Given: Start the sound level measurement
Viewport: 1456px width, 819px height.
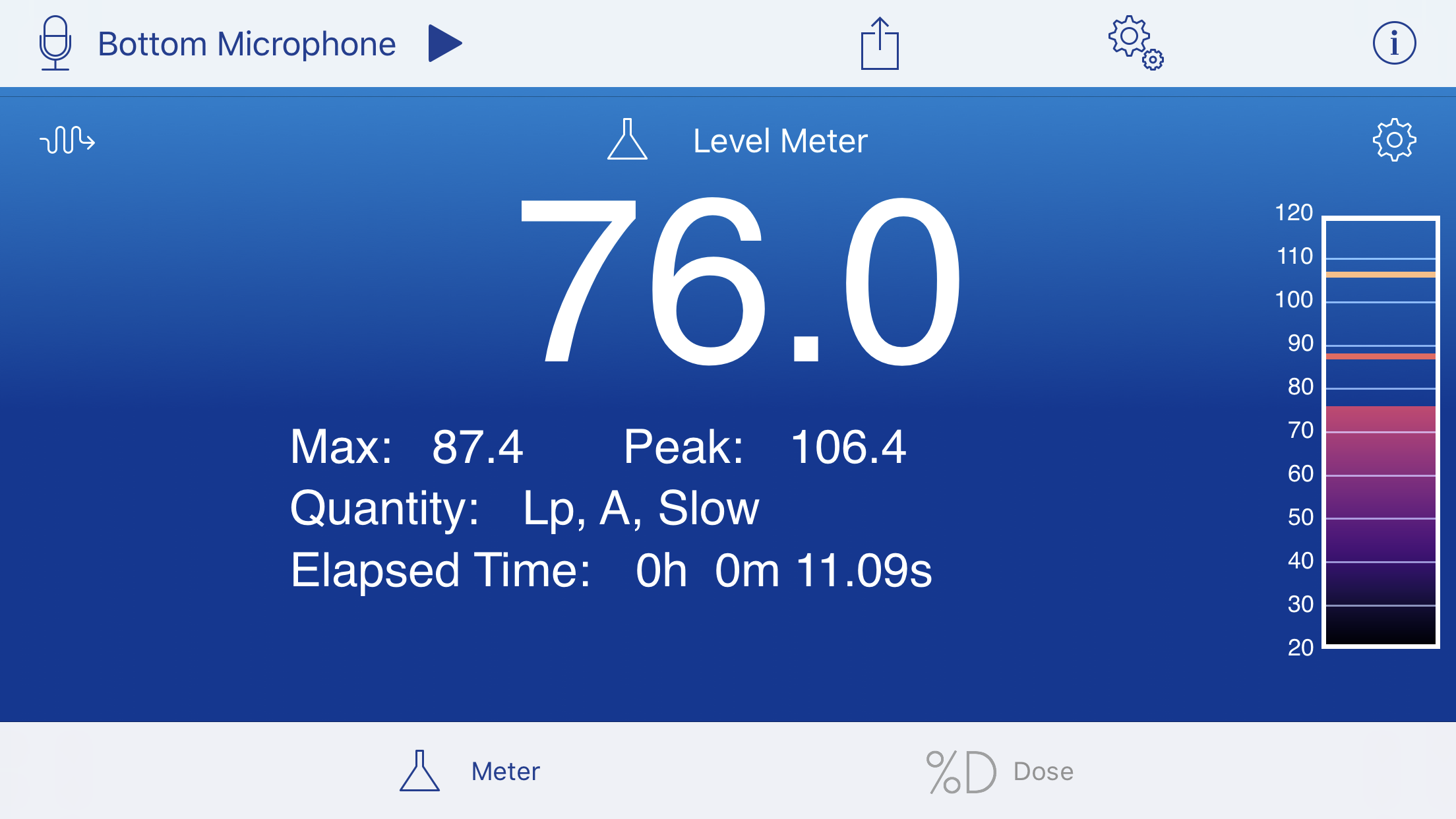Looking at the screenshot, I should coord(445,44).
